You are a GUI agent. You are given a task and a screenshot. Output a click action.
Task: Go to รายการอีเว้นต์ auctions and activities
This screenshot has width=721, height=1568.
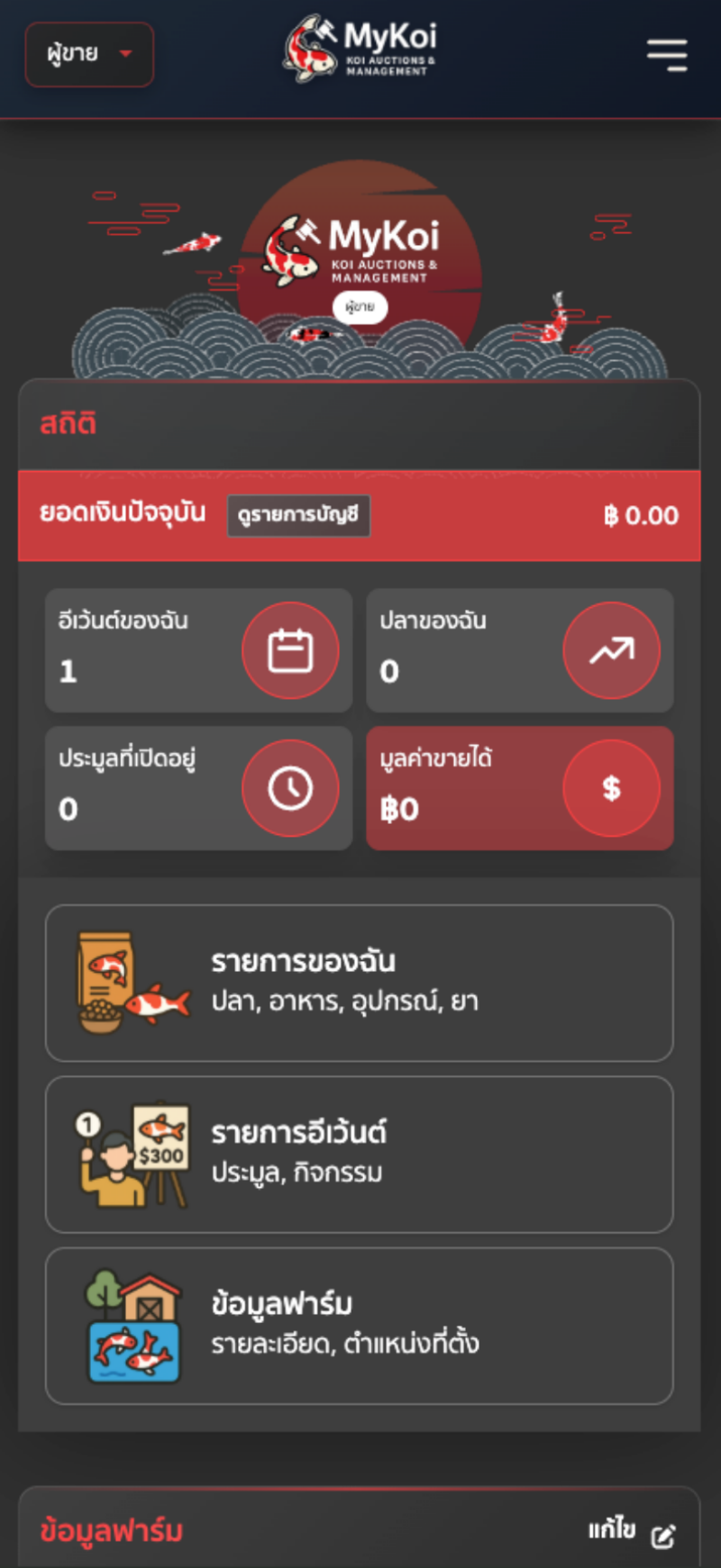(359, 1154)
